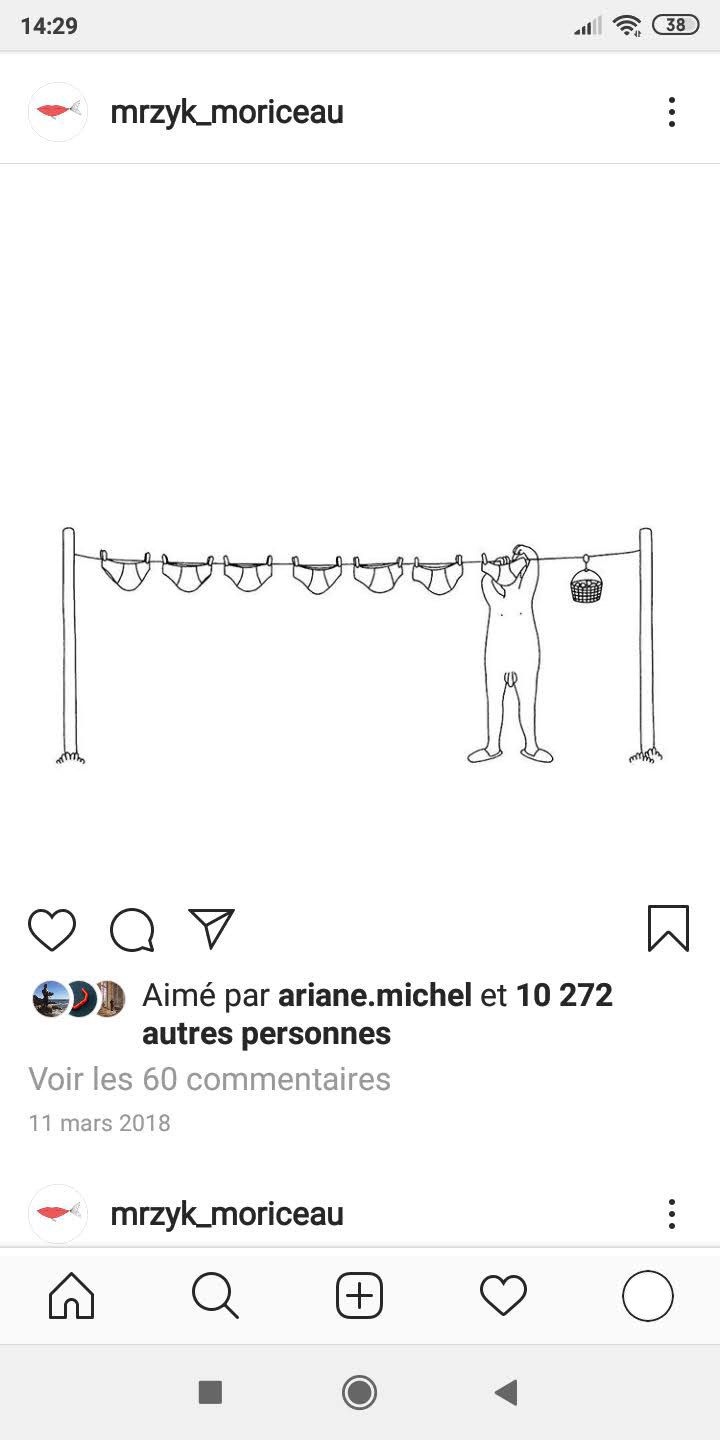The height and width of the screenshot is (1440, 720).
Task: Open ariane.michel's profile from likes
Action: [x=374, y=995]
